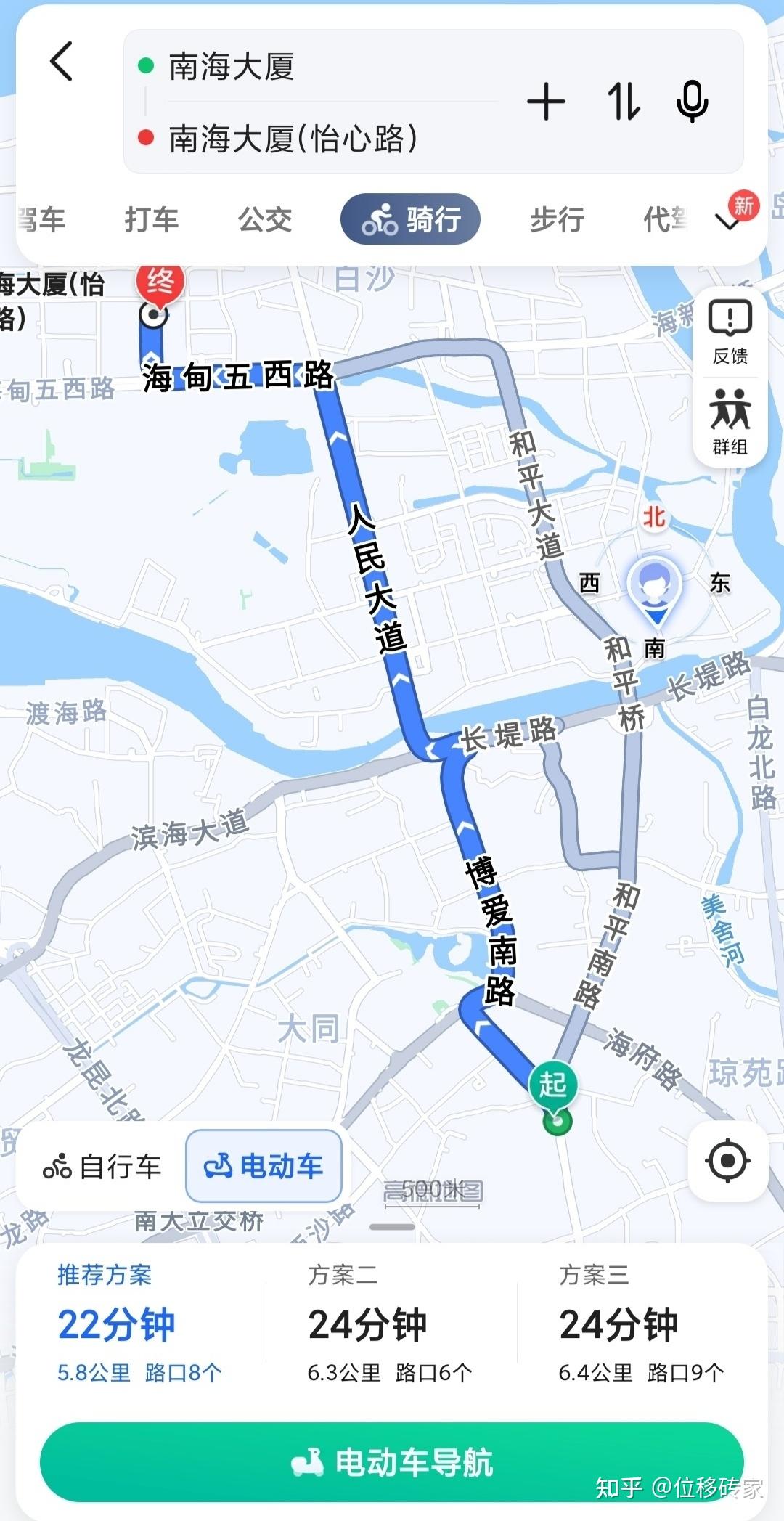Expand more travel modes with the chevron
Image resolution: width=784 pixels, height=1521 pixels.
(728, 222)
